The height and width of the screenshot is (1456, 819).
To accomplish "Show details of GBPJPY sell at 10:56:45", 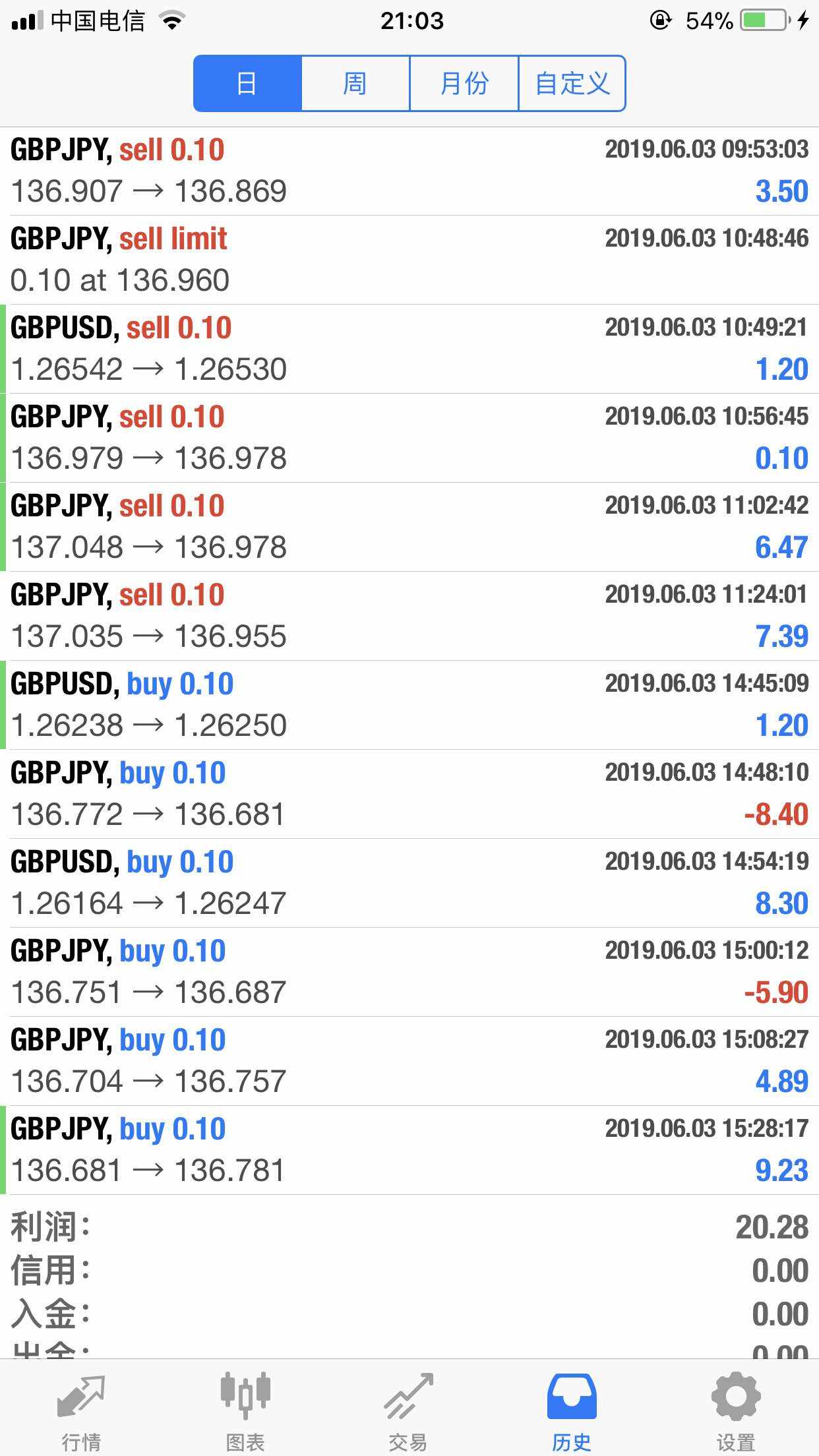I will pyautogui.click(x=409, y=438).
